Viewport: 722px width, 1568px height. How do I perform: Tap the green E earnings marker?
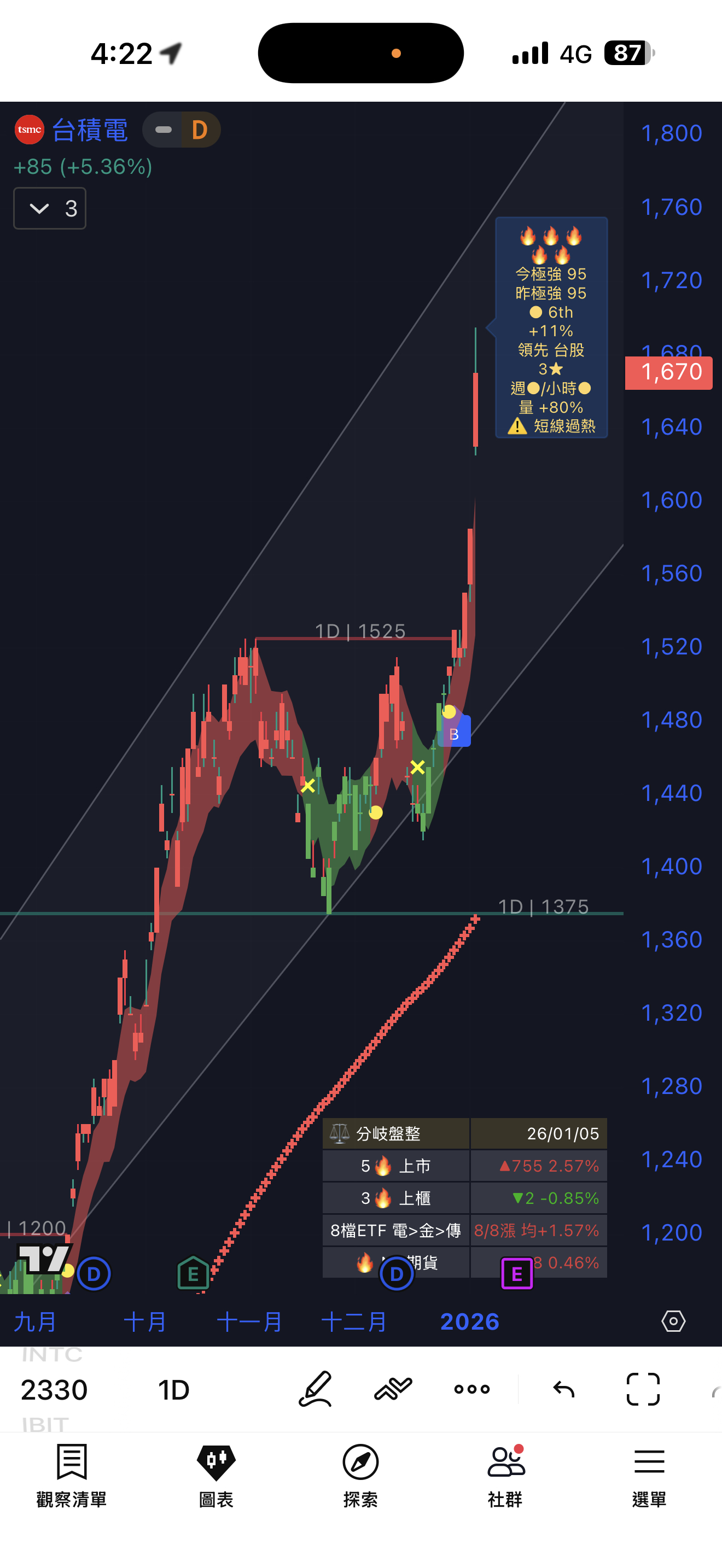(194, 1273)
